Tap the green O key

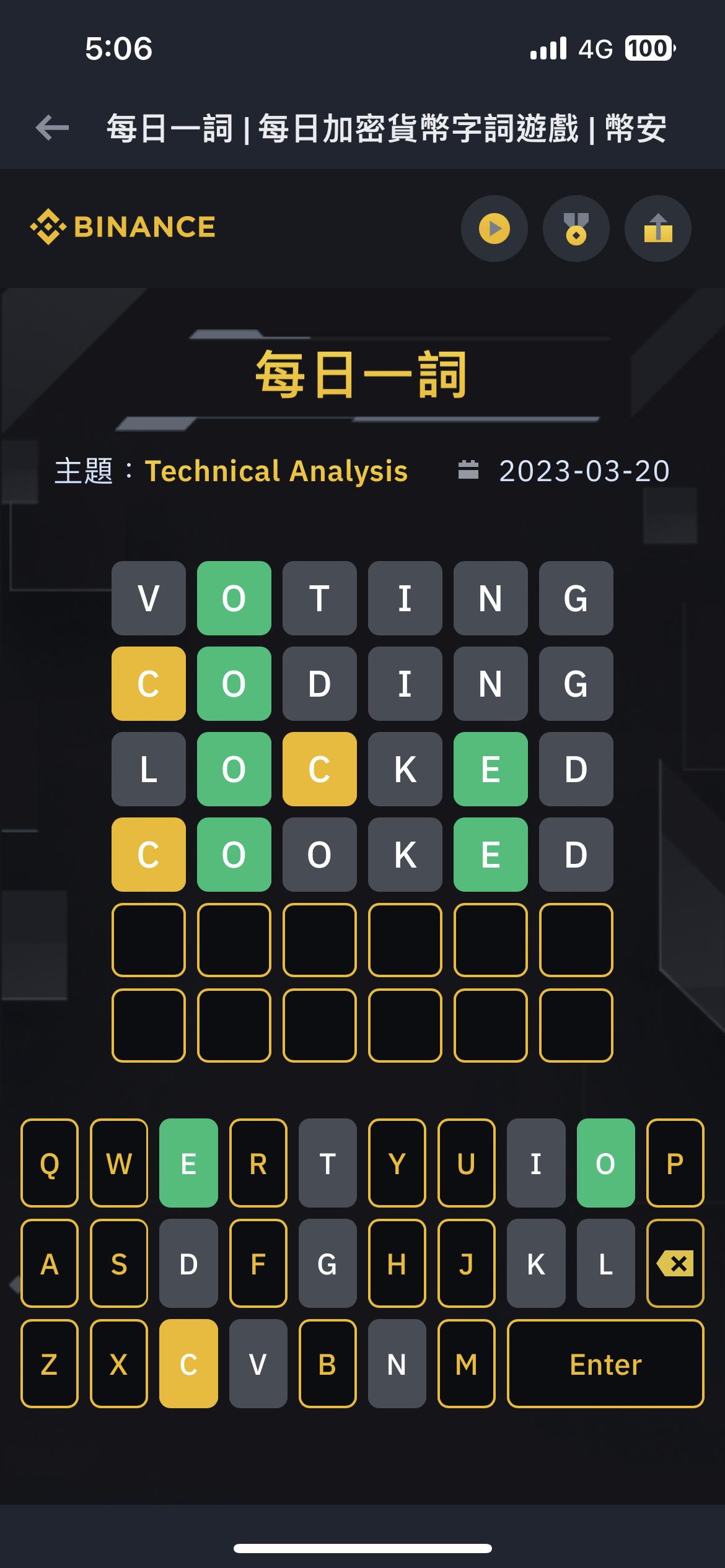coord(605,1164)
